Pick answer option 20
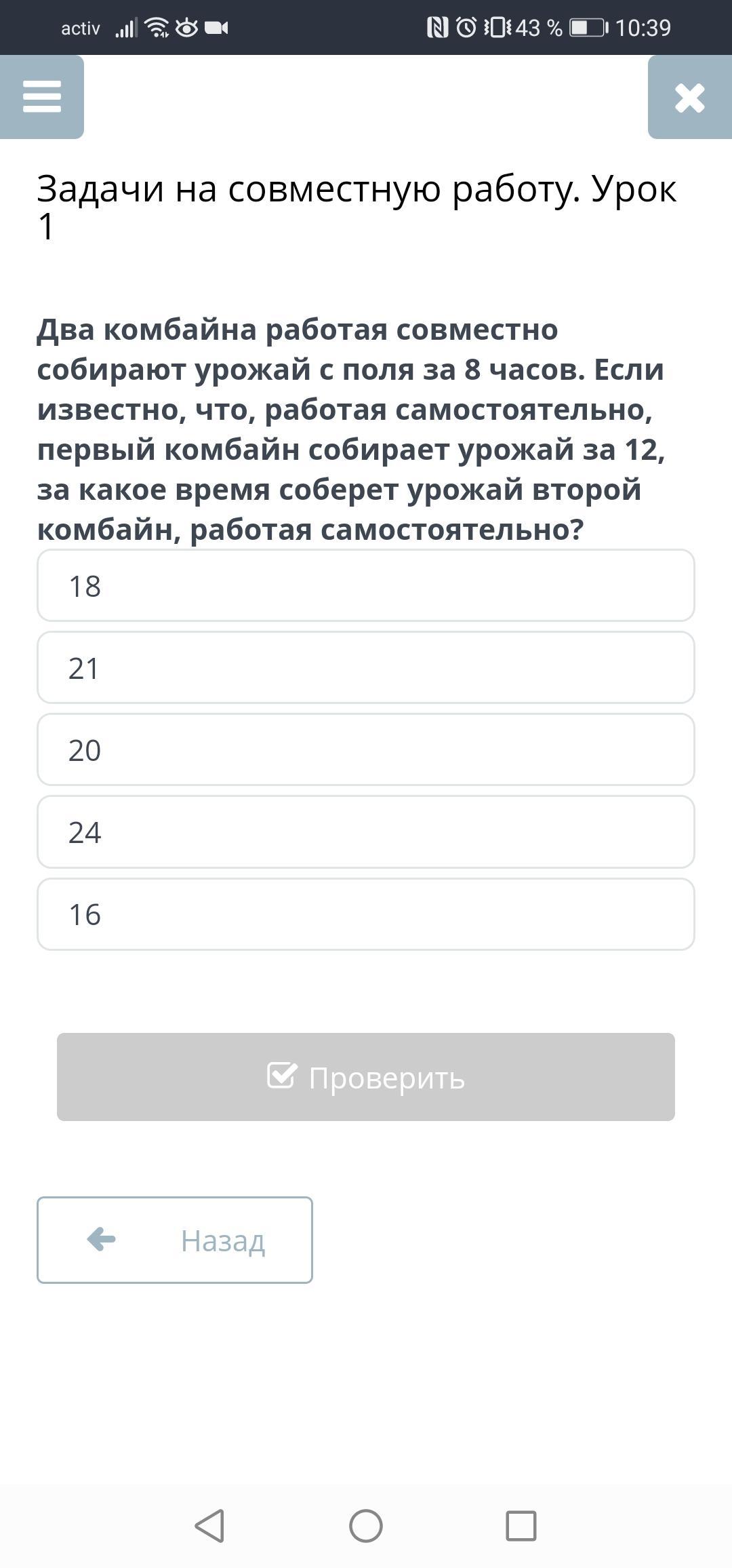Viewport: 732px width, 1568px height. click(366, 749)
